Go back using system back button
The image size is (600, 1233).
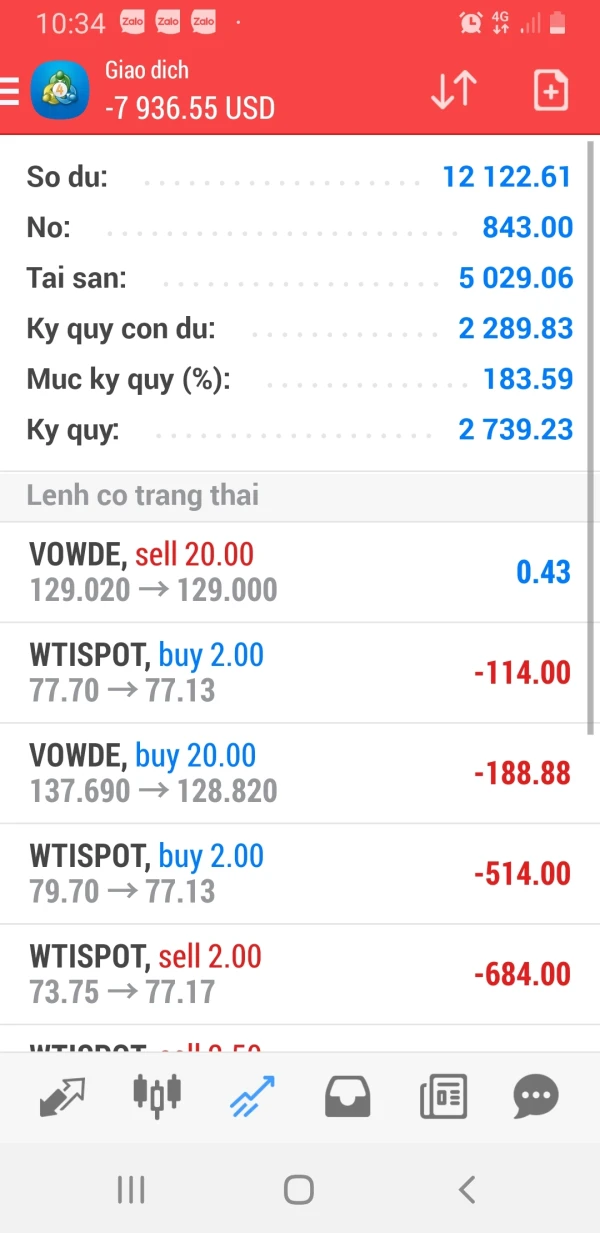465,1189
